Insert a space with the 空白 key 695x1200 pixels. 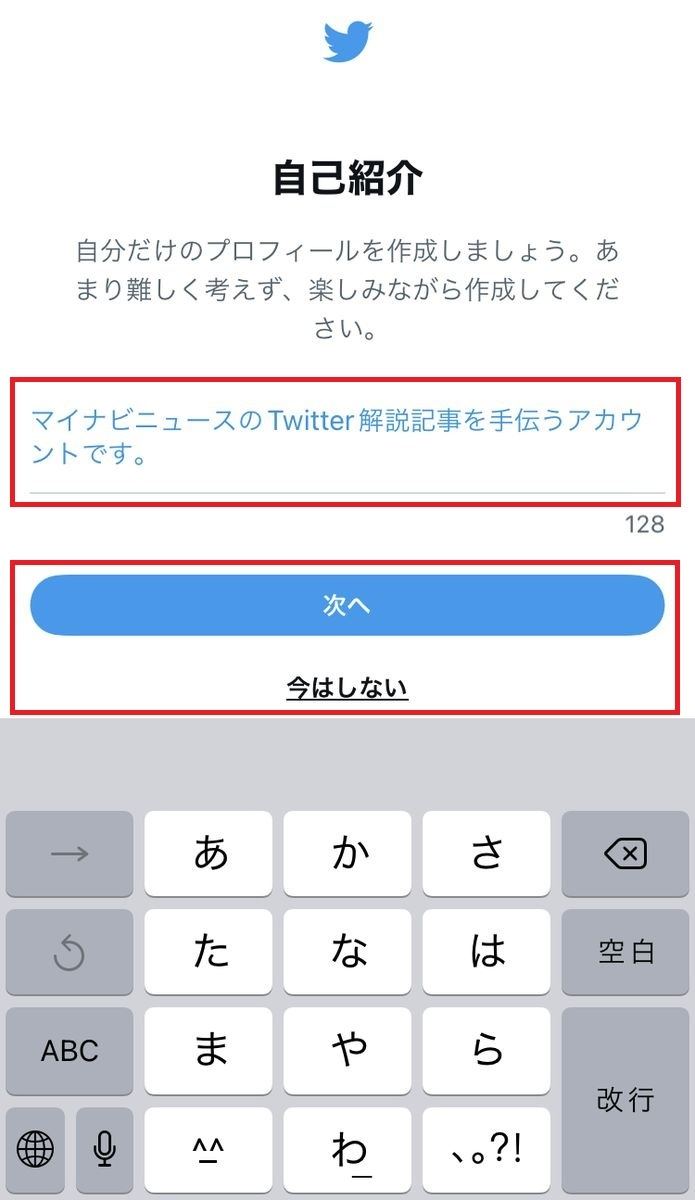(x=625, y=952)
